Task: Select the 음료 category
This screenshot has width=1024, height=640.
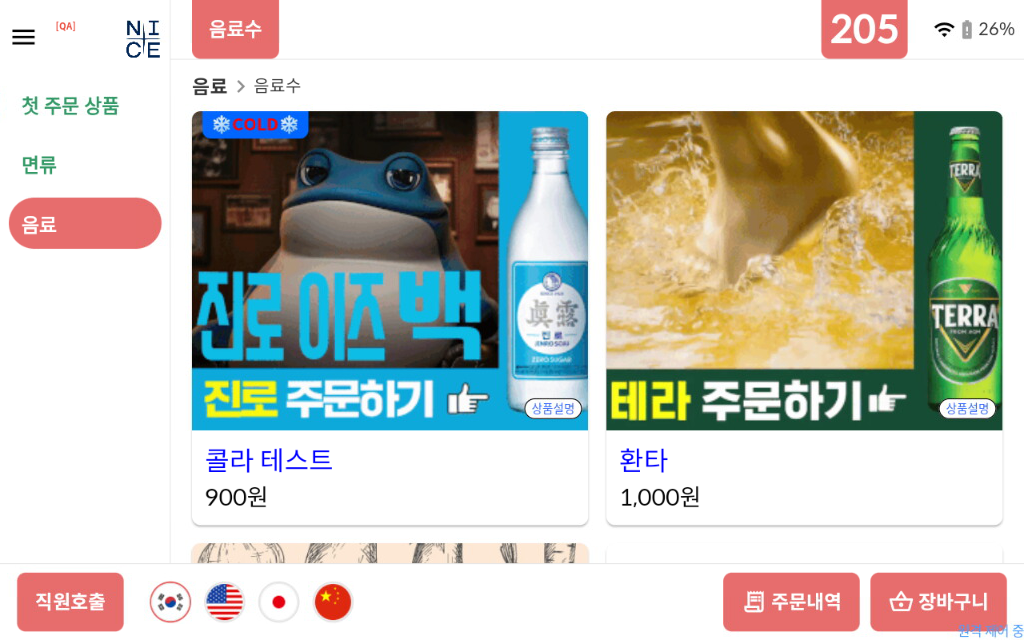Action: (x=84, y=223)
